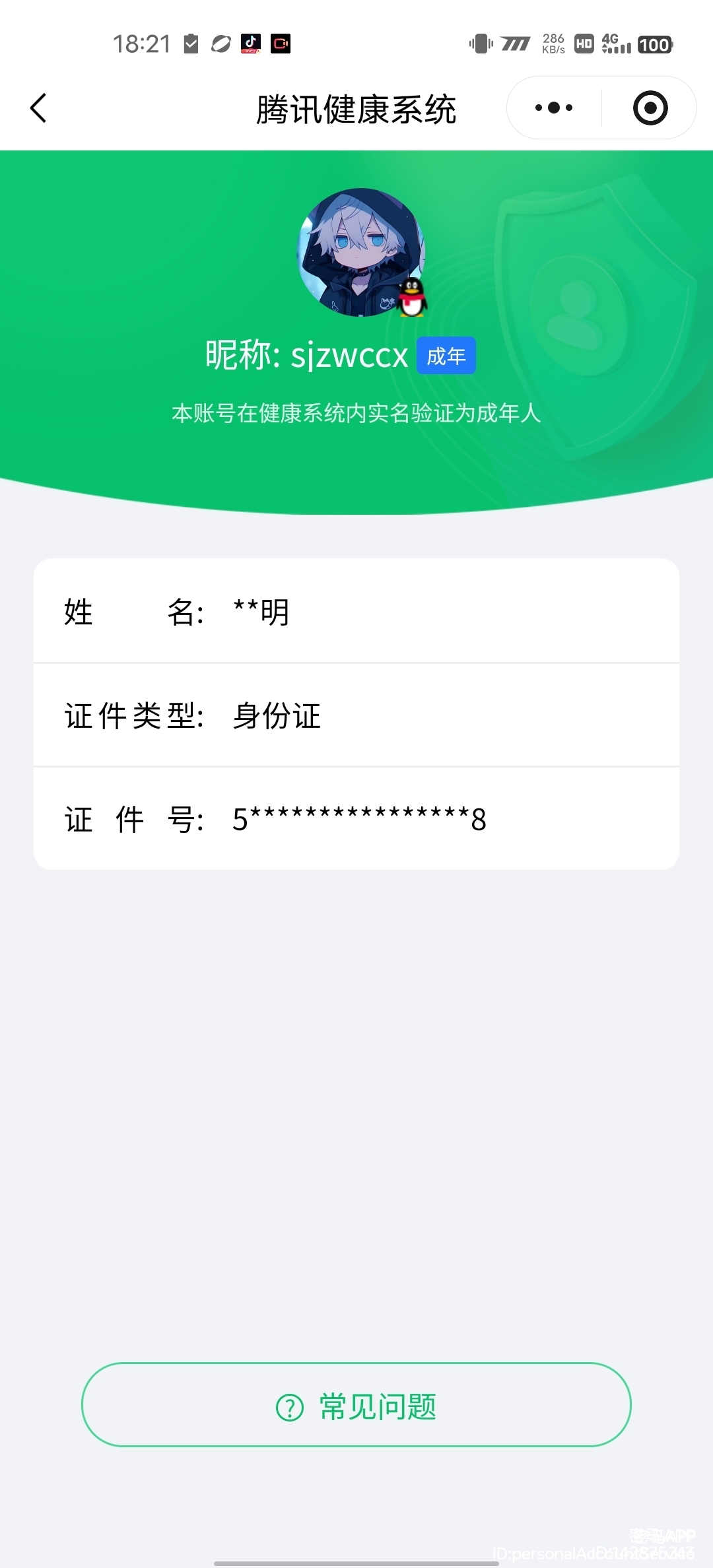
Task: Open the mini-program more options menu (three dots)
Action: [x=555, y=107]
